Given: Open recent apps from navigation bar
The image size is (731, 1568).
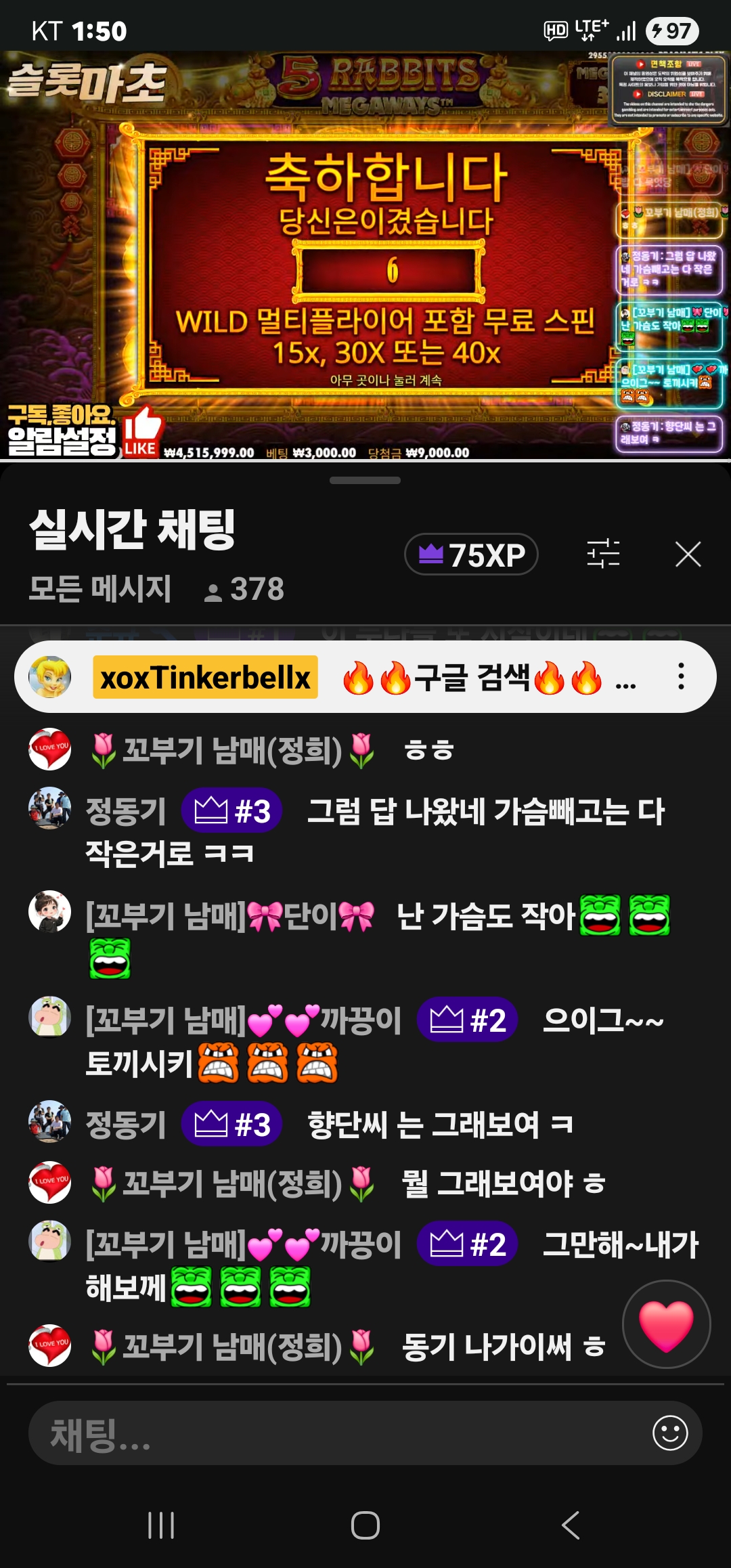Looking at the screenshot, I should point(161,1525).
